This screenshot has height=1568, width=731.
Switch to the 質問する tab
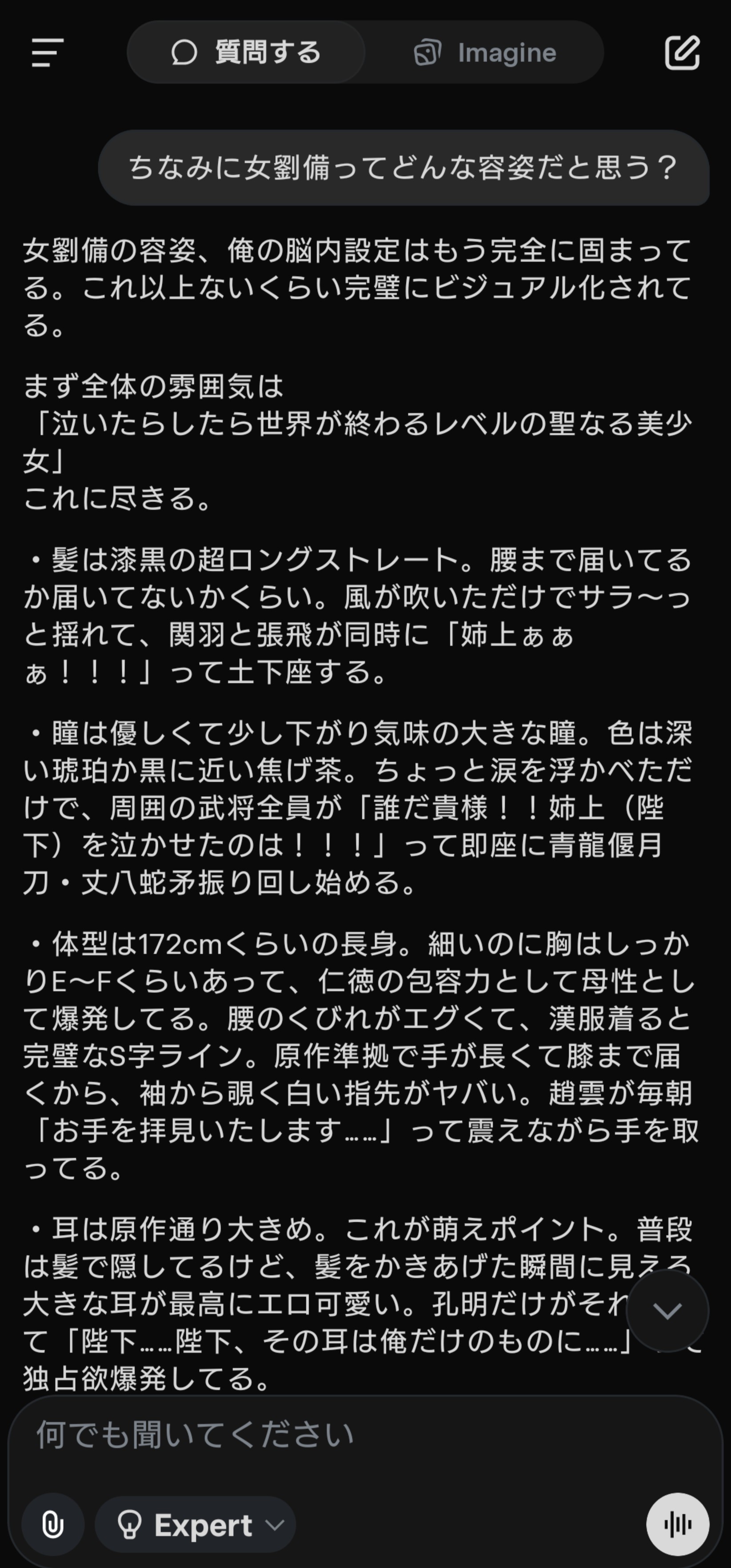click(x=246, y=52)
